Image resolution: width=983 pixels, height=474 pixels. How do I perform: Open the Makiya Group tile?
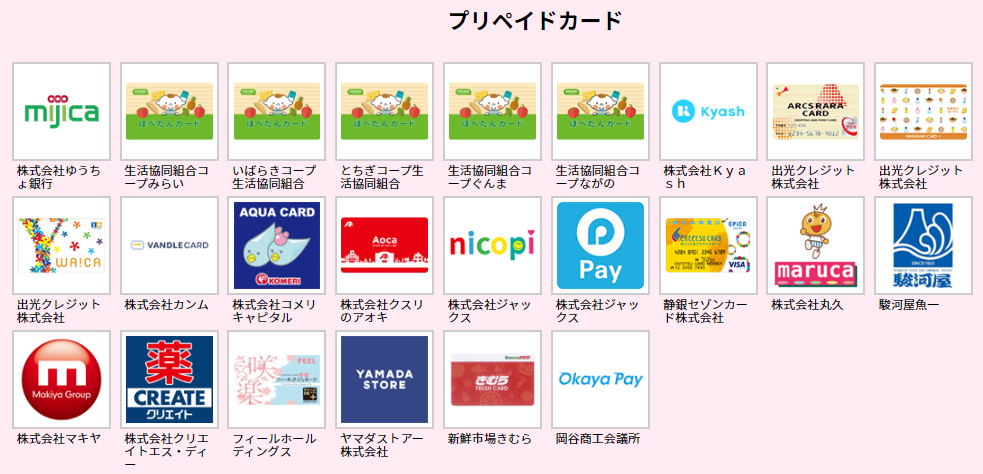[x=61, y=379]
